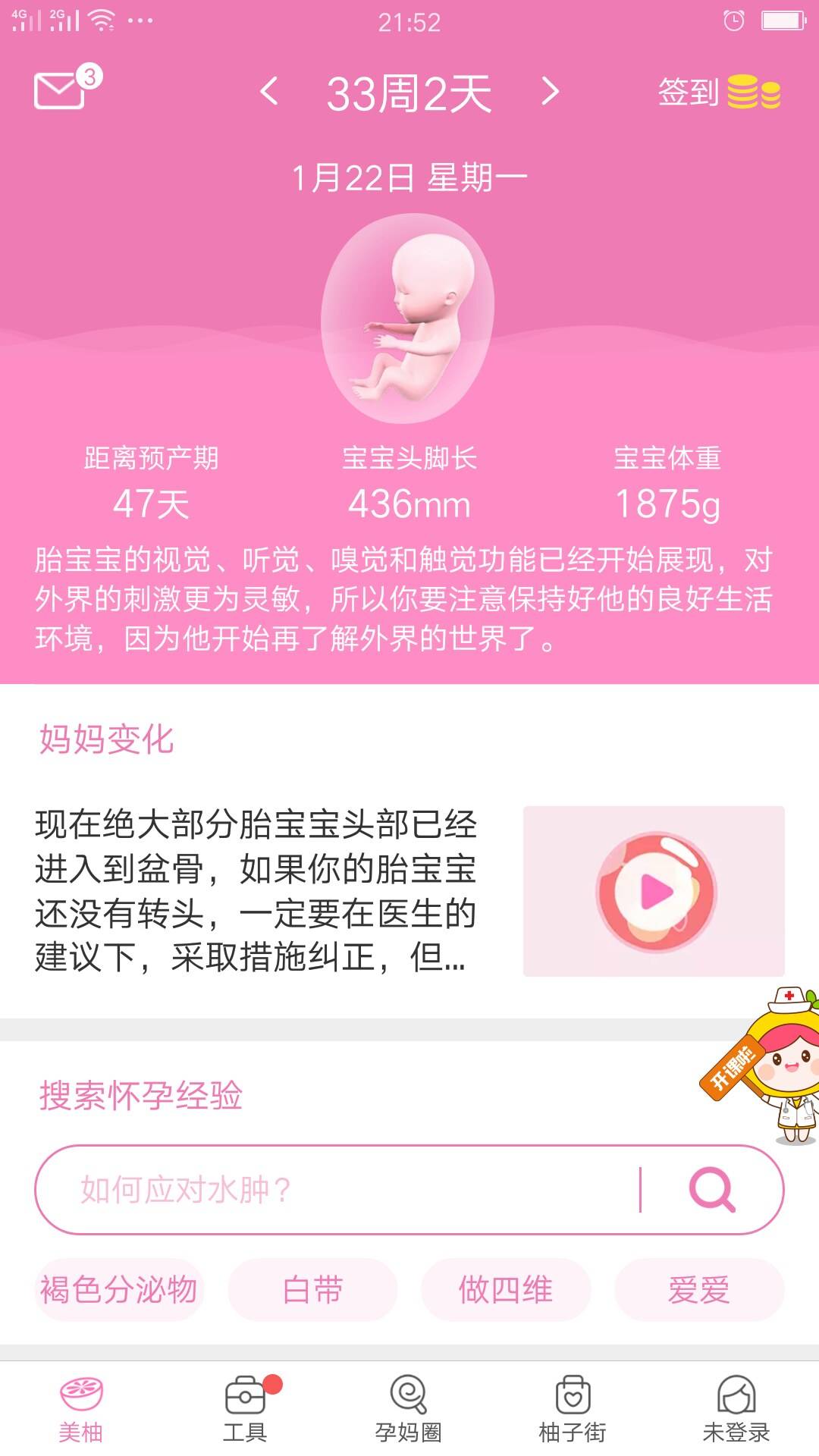Image resolution: width=819 pixels, height=1456 pixels.
Task: Switch to the 柚子街 tab
Action: (573, 1409)
